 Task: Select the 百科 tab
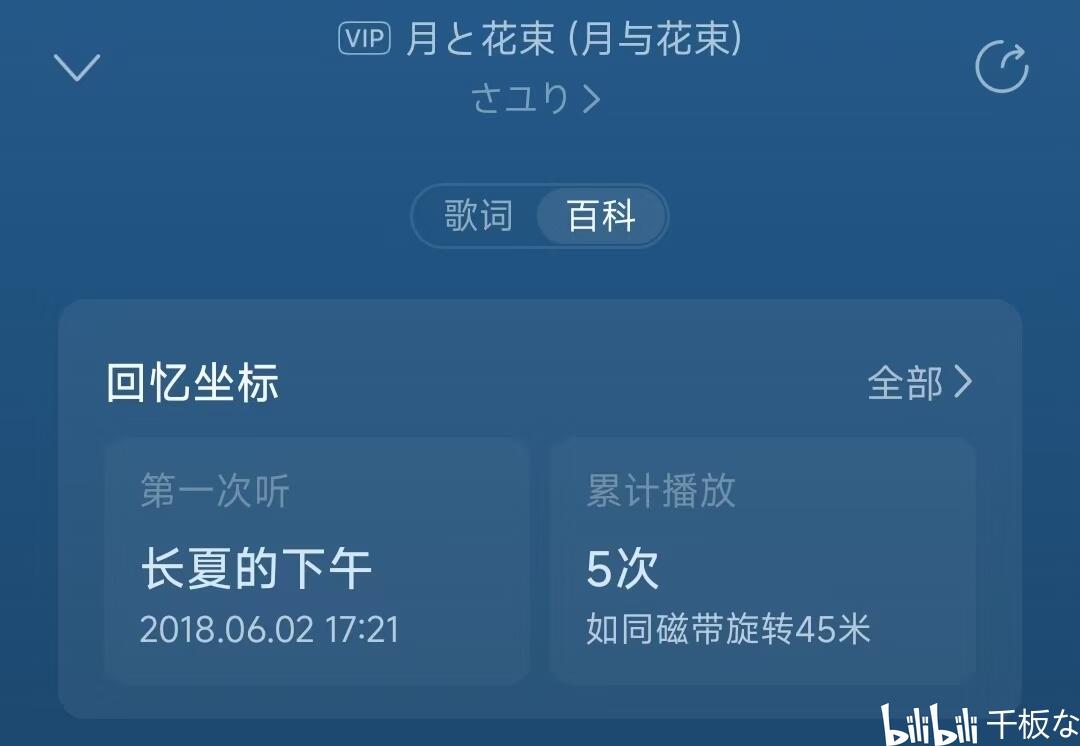coord(601,216)
